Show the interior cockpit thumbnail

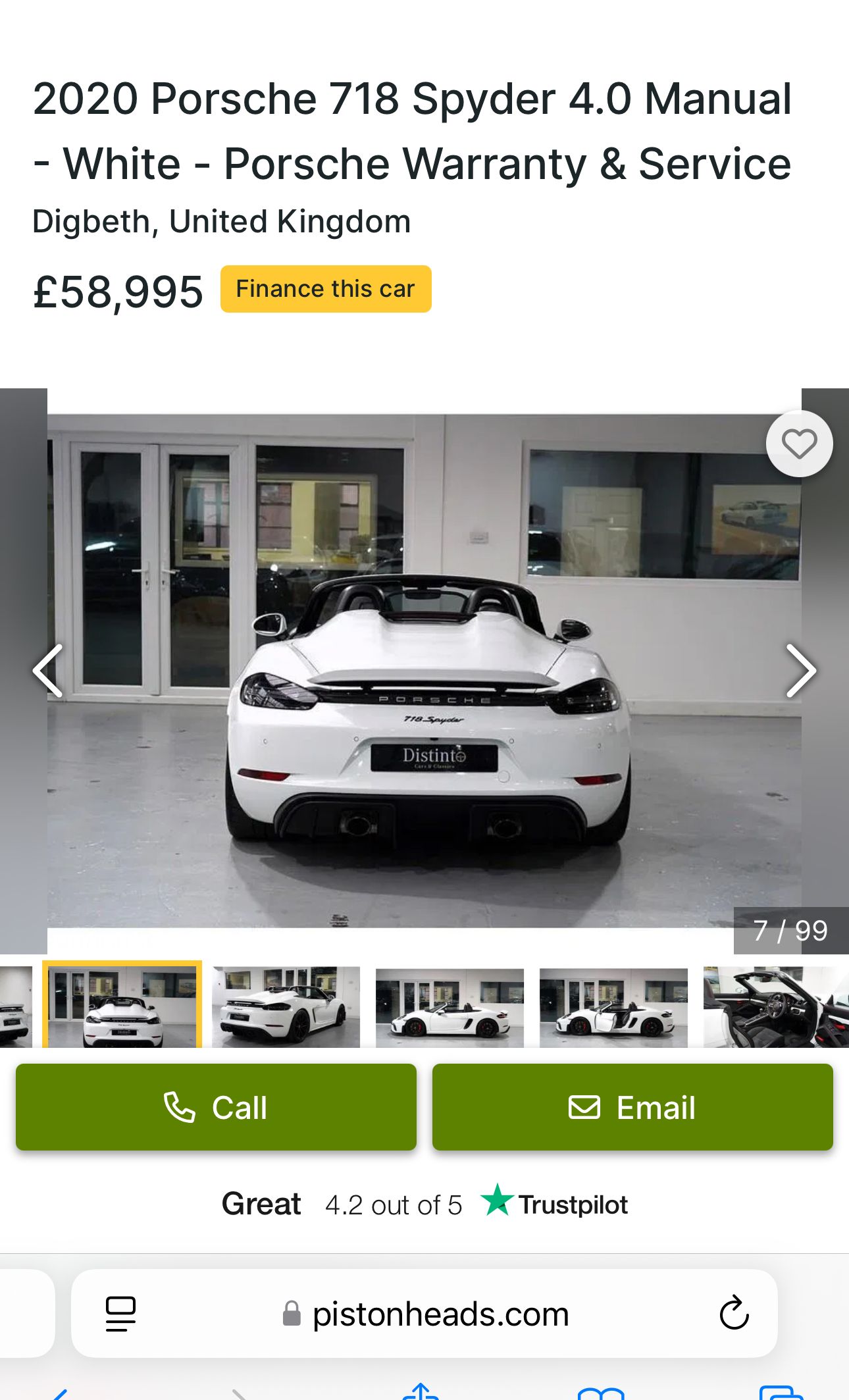tap(775, 1006)
